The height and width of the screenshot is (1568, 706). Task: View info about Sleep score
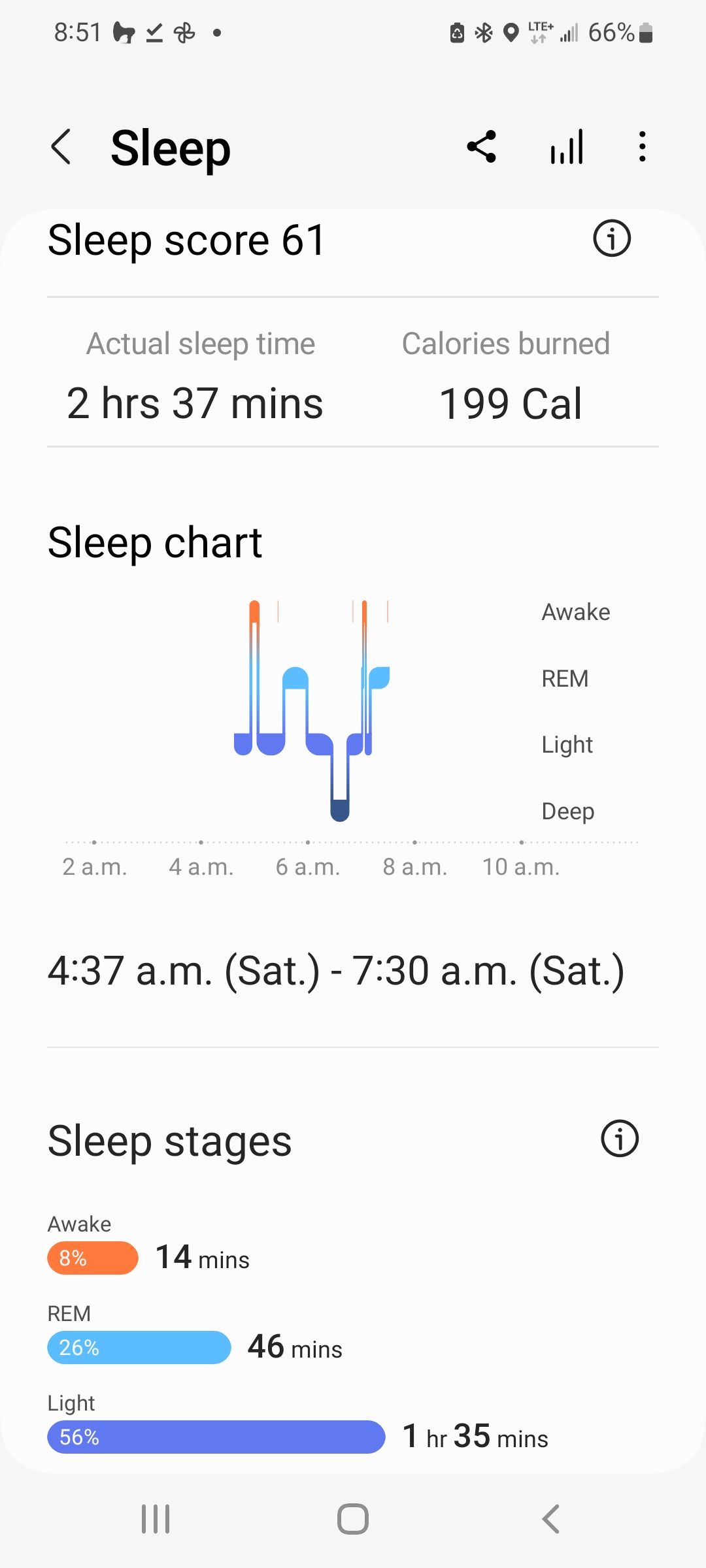coord(612,238)
